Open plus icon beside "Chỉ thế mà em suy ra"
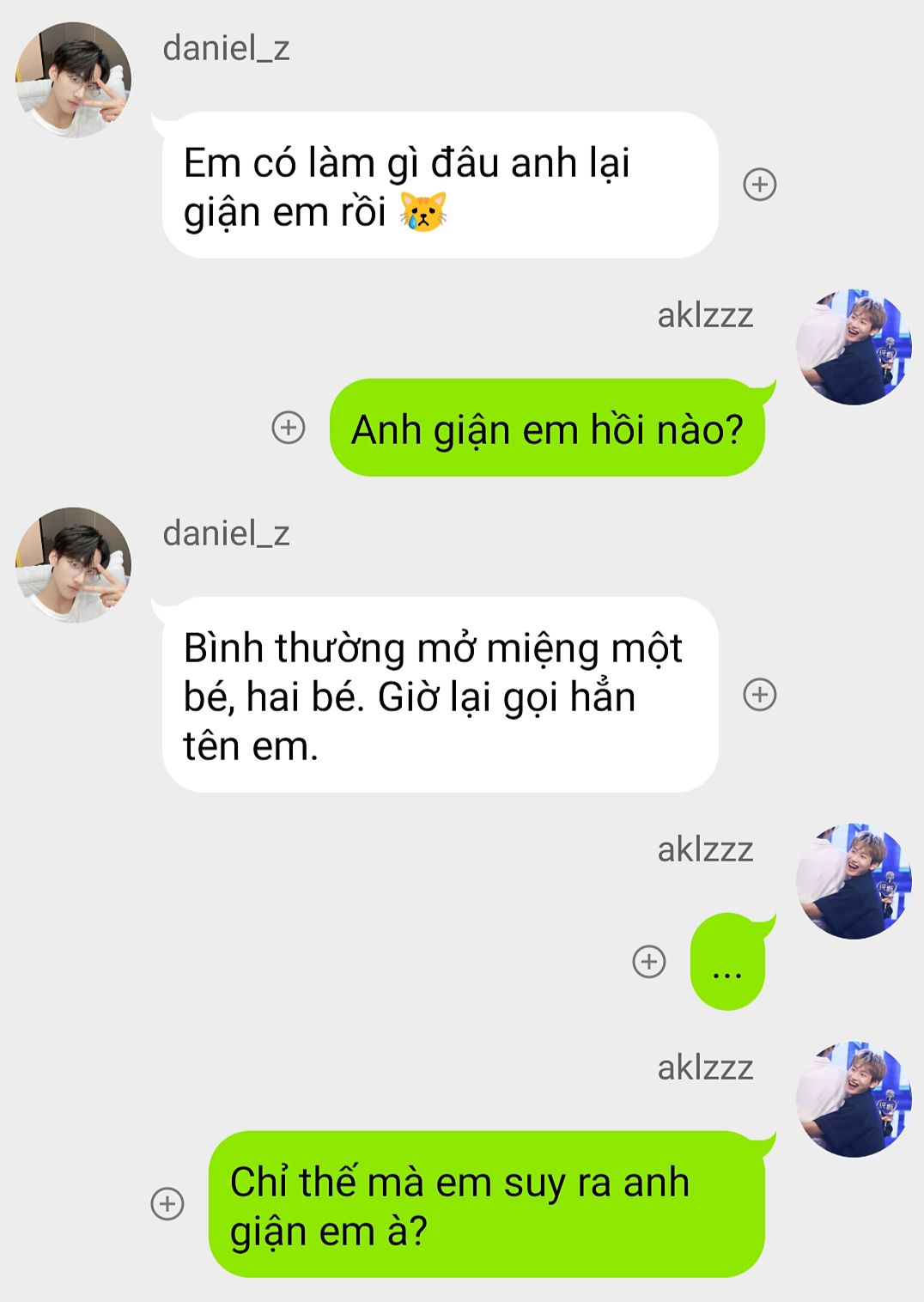924x1302 pixels. click(167, 1204)
